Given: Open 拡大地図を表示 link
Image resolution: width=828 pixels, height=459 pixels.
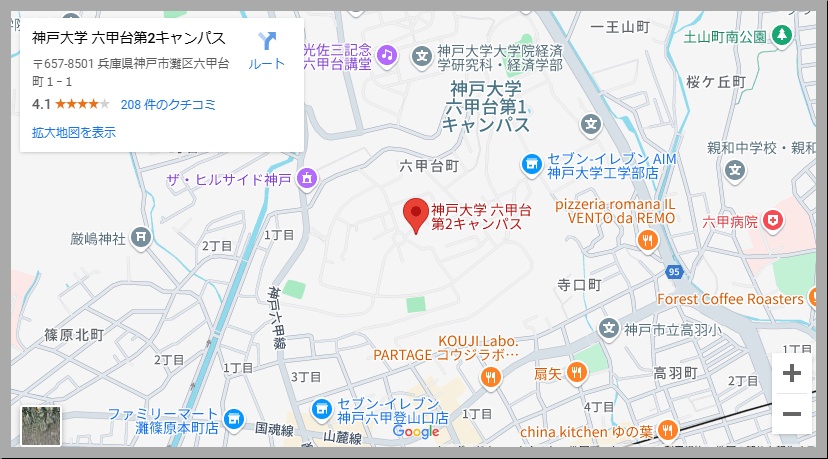Looking at the screenshot, I should coord(73,132).
